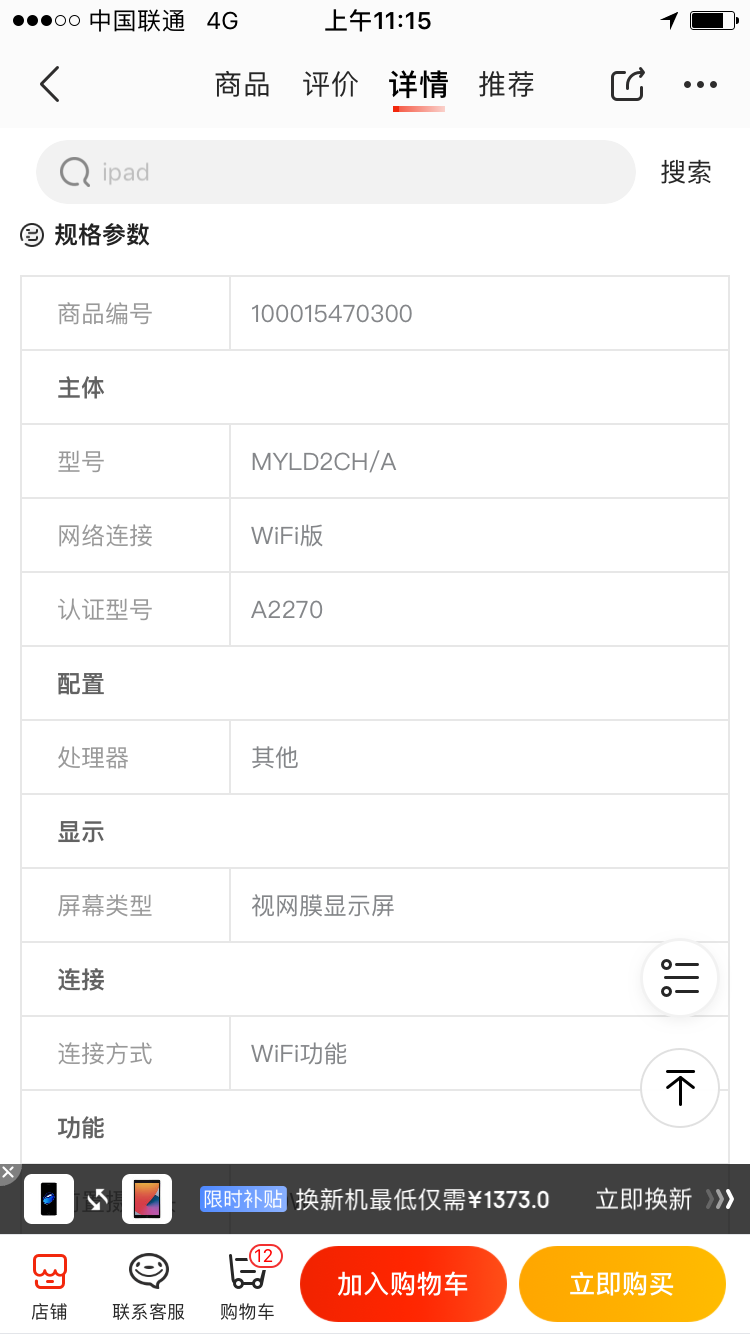Image resolution: width=750 pixels, height=1334 pixels.
Task: Go back to the previous page
Action: coord(50,84)
